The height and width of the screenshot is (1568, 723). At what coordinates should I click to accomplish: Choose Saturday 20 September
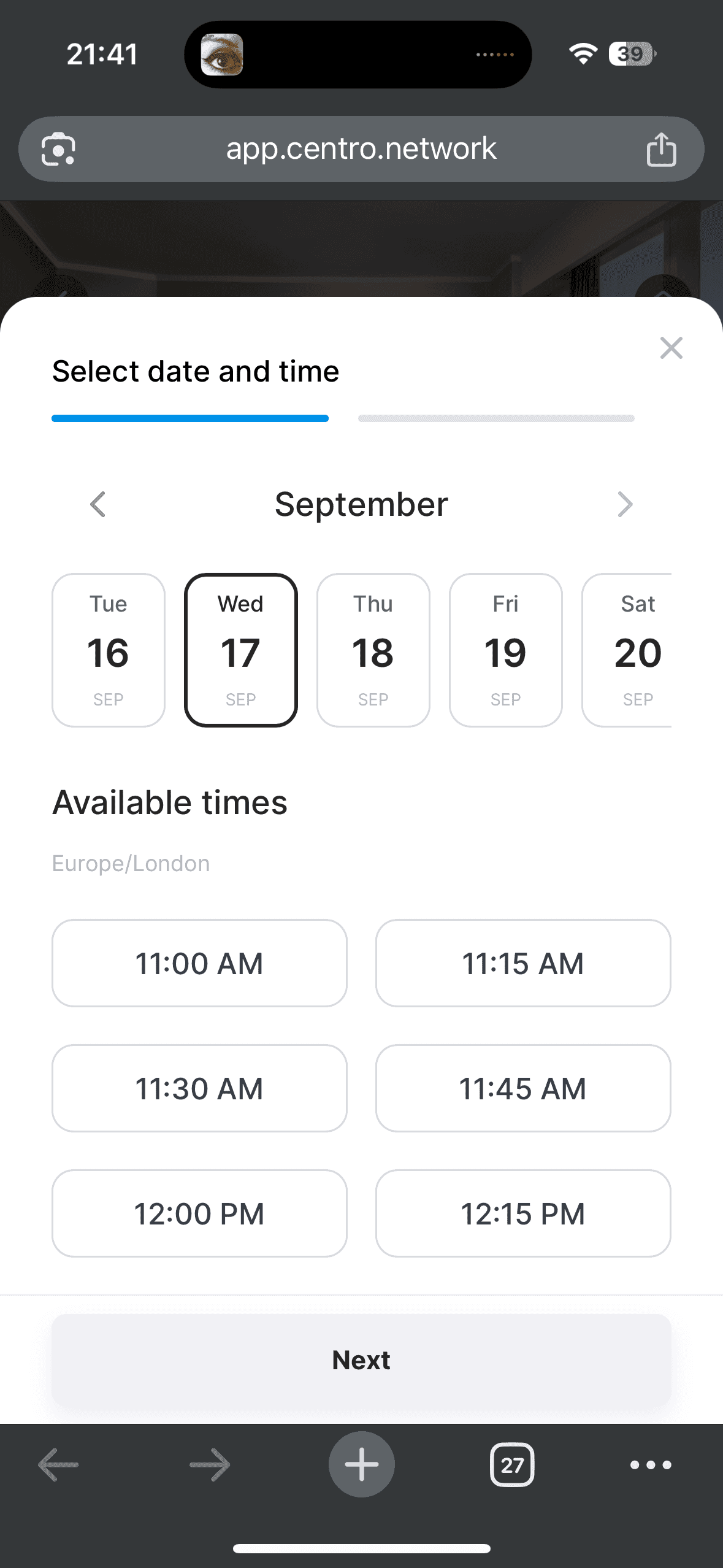(x=632, y=650)
